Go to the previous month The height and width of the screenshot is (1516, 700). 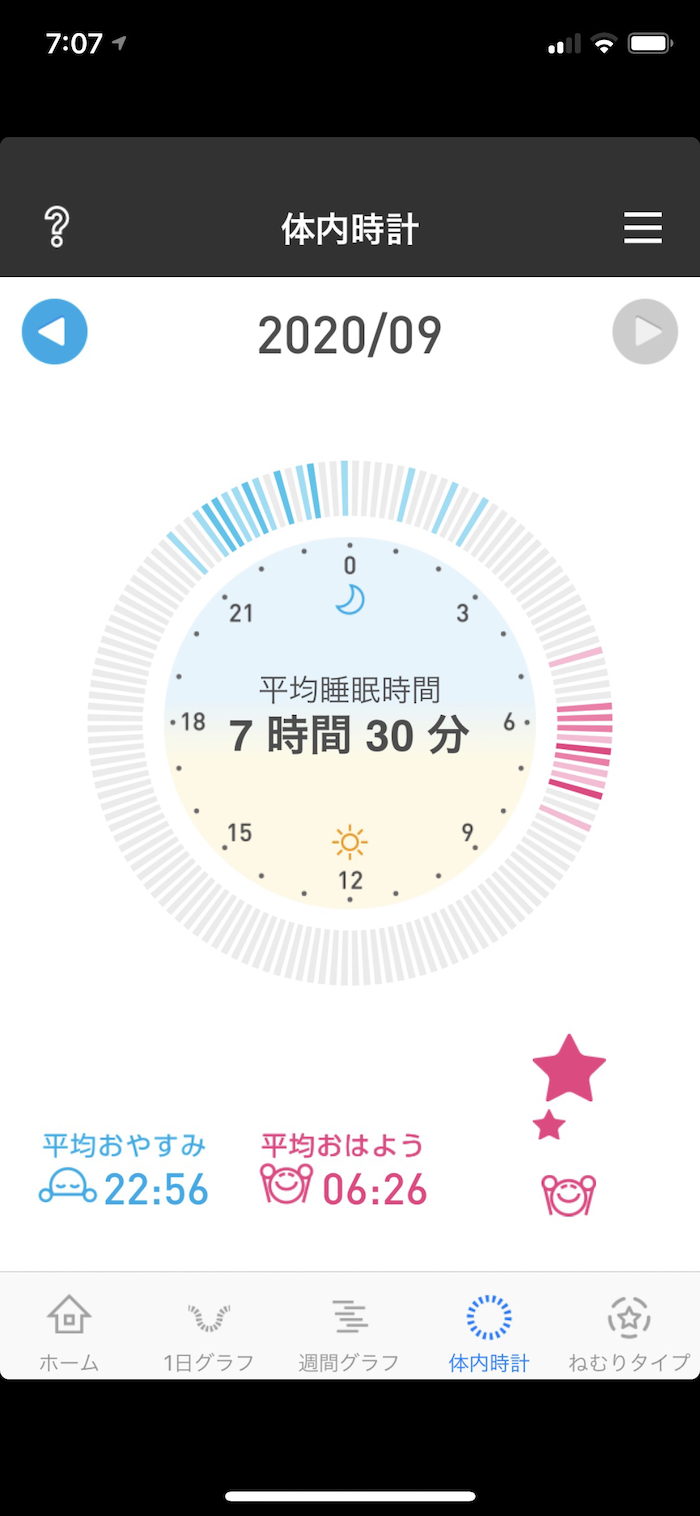(55, 331)
